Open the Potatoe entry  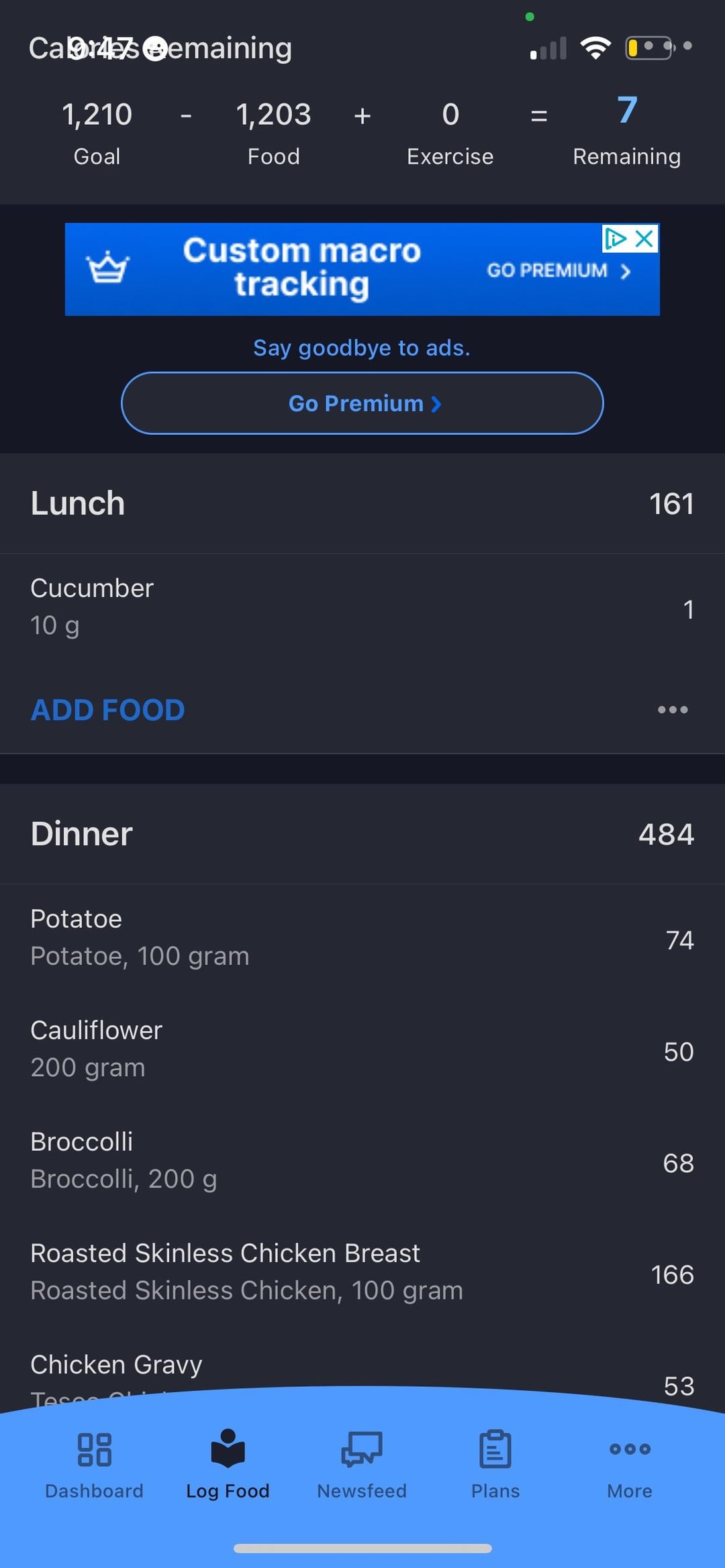[x=362, y=939]
